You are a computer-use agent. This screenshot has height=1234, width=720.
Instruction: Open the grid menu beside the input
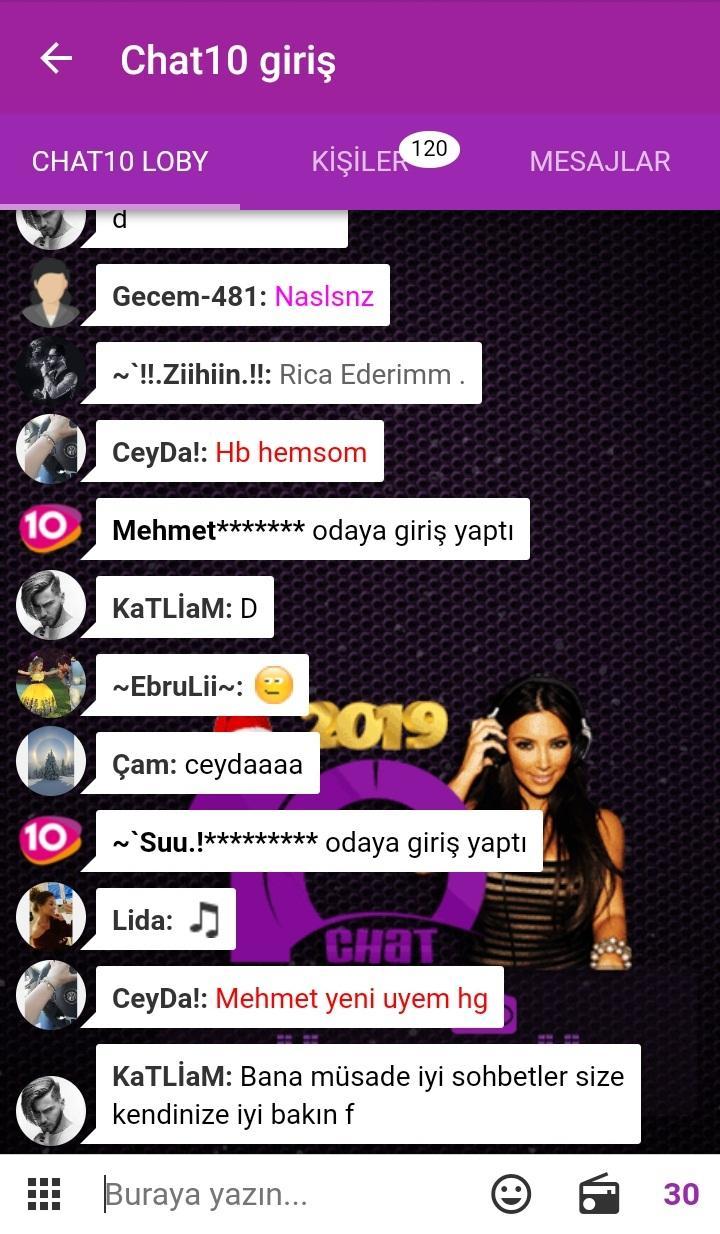click(x=44, y=1194)
